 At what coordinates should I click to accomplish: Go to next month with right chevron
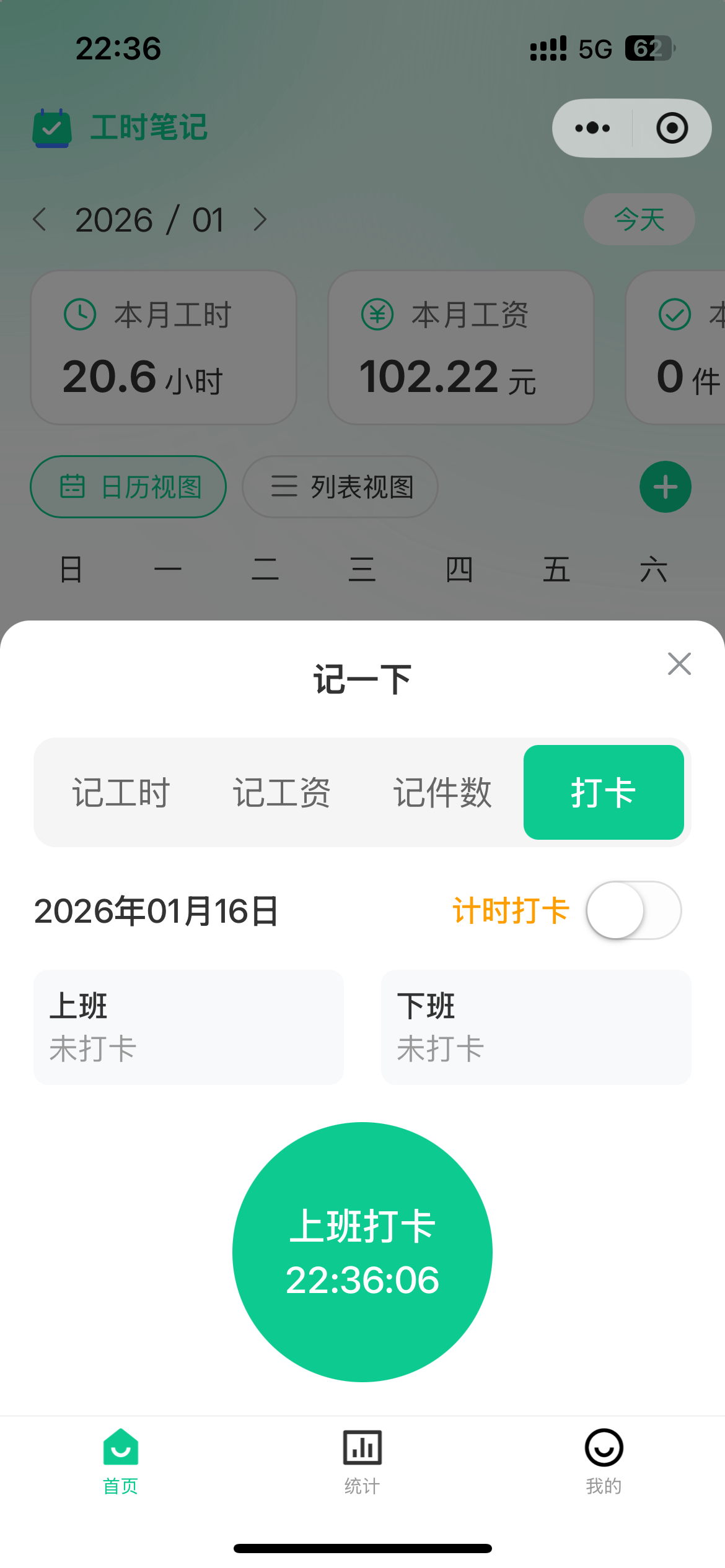point(259,219)
